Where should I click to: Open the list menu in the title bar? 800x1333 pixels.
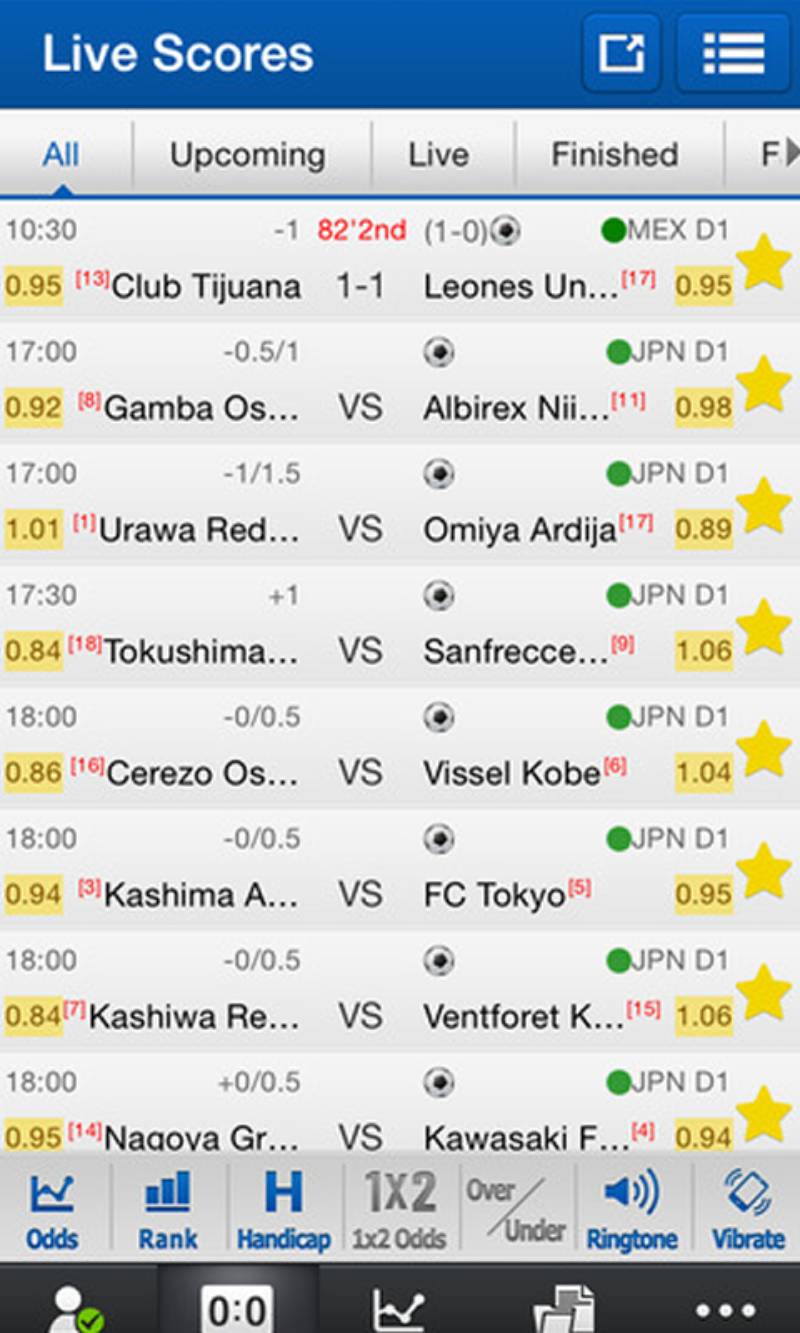[735, 53]
